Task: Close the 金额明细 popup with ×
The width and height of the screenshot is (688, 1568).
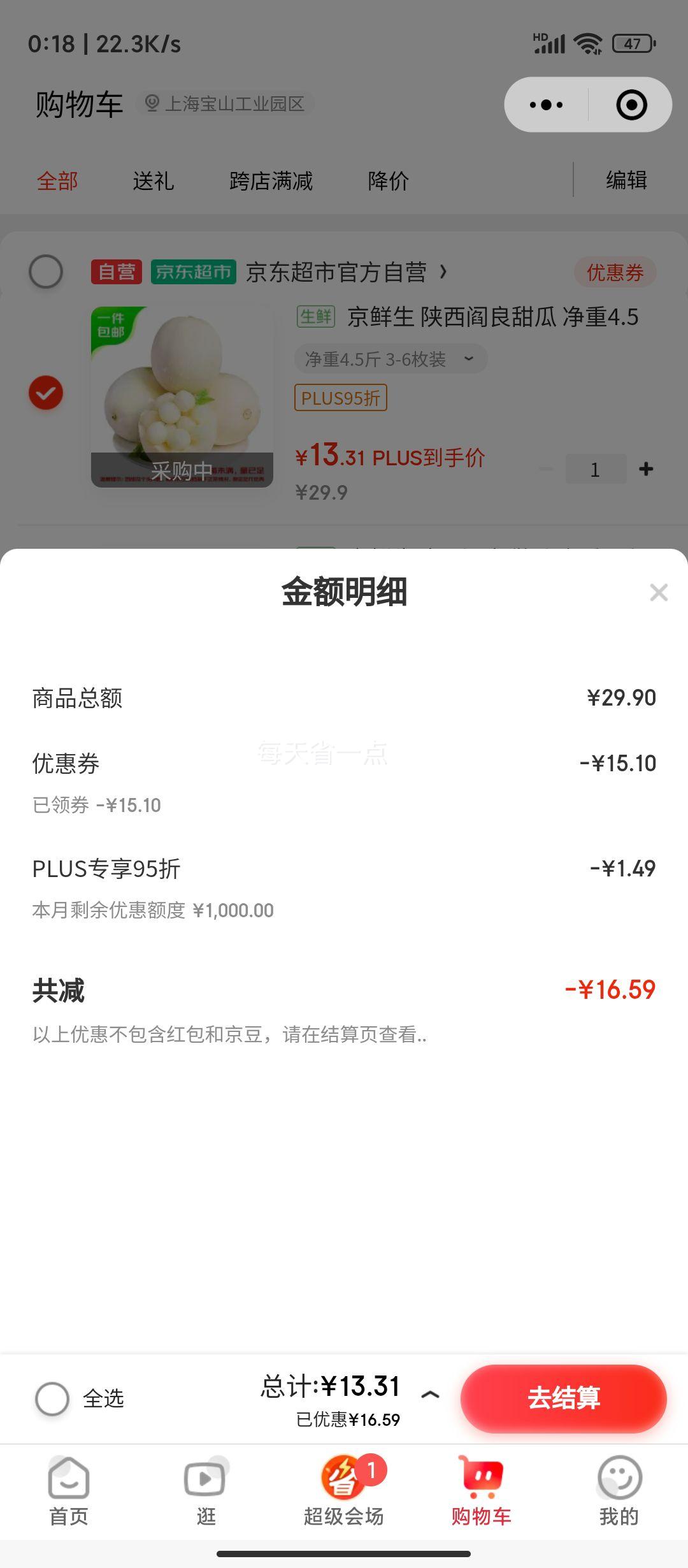Action: 657,593
